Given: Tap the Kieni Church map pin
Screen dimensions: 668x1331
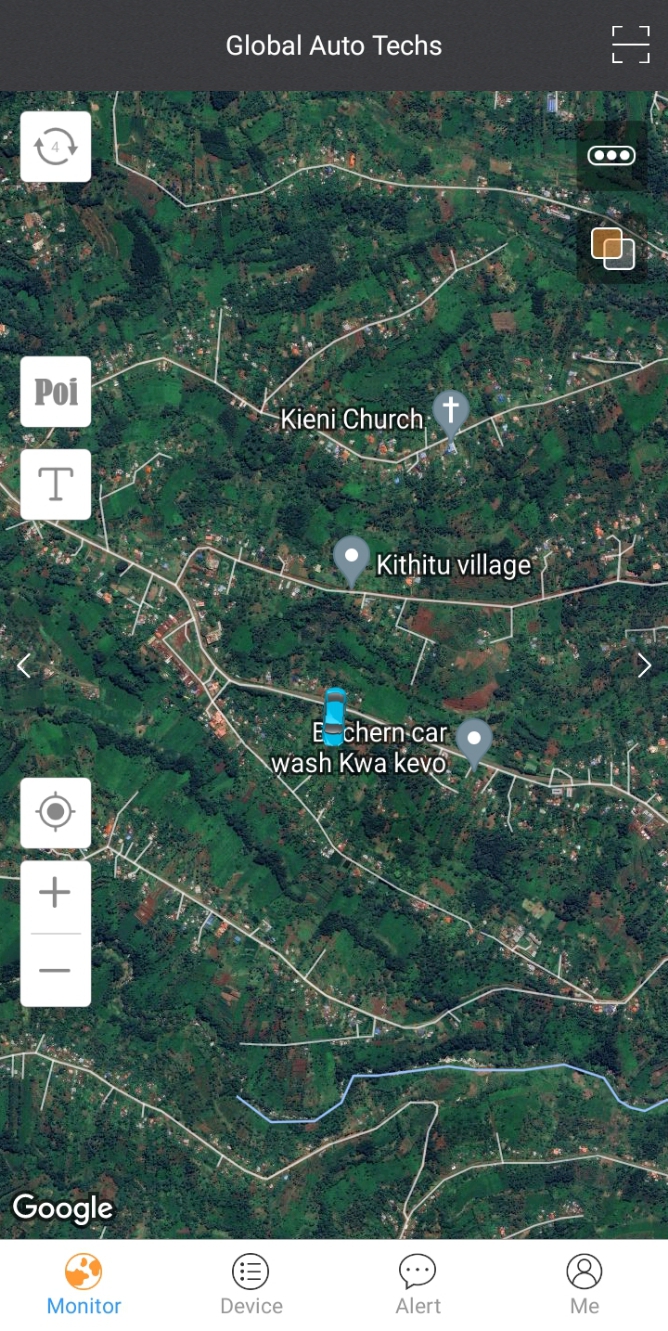Looking at the screenshot, I should pos(451,412).
